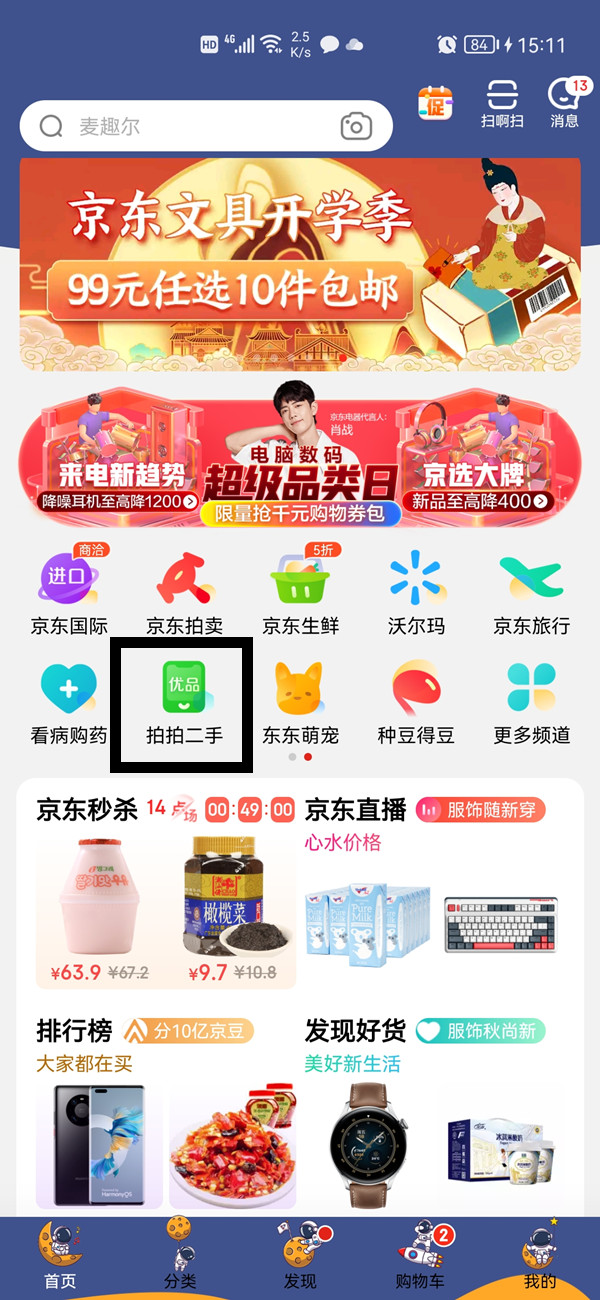Open 京东秒杀 flash sale section
The image size is (600, 1300).
click(87, 809)
